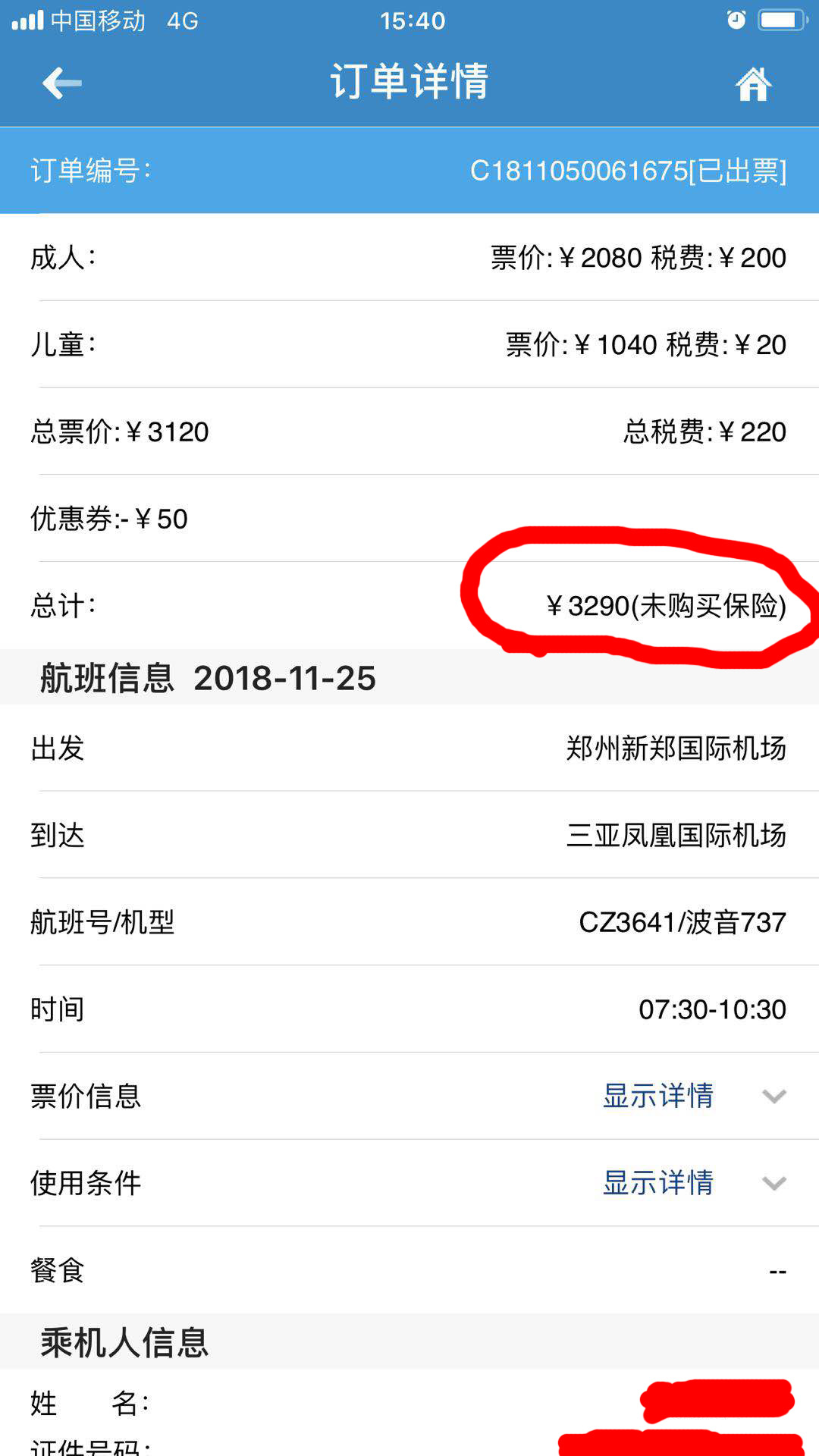The image size is (819, 1456).
Task: Expand 显示详情 for 票价信息
Action: 658,1096
